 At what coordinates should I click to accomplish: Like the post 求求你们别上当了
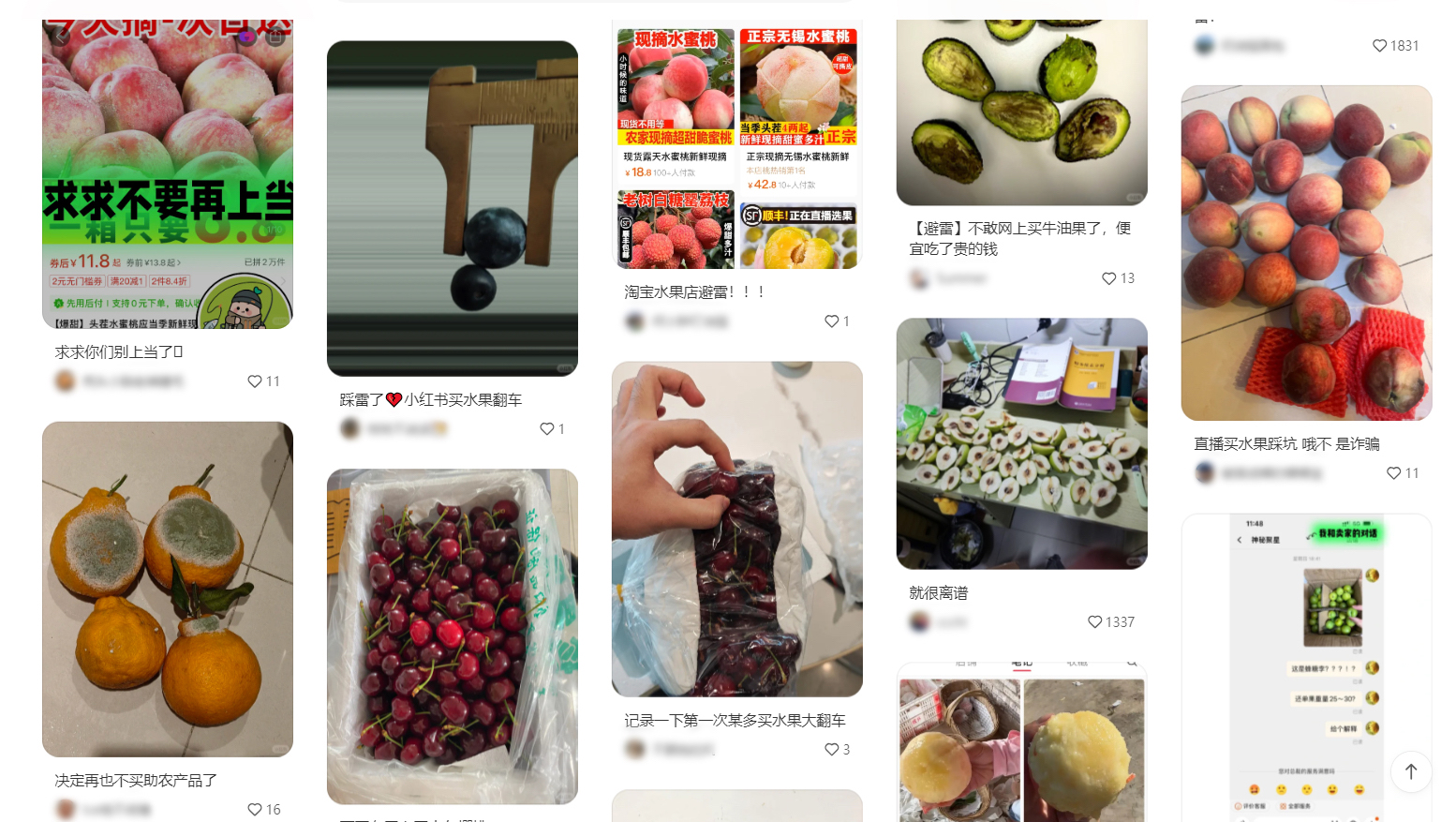point(254,381)
